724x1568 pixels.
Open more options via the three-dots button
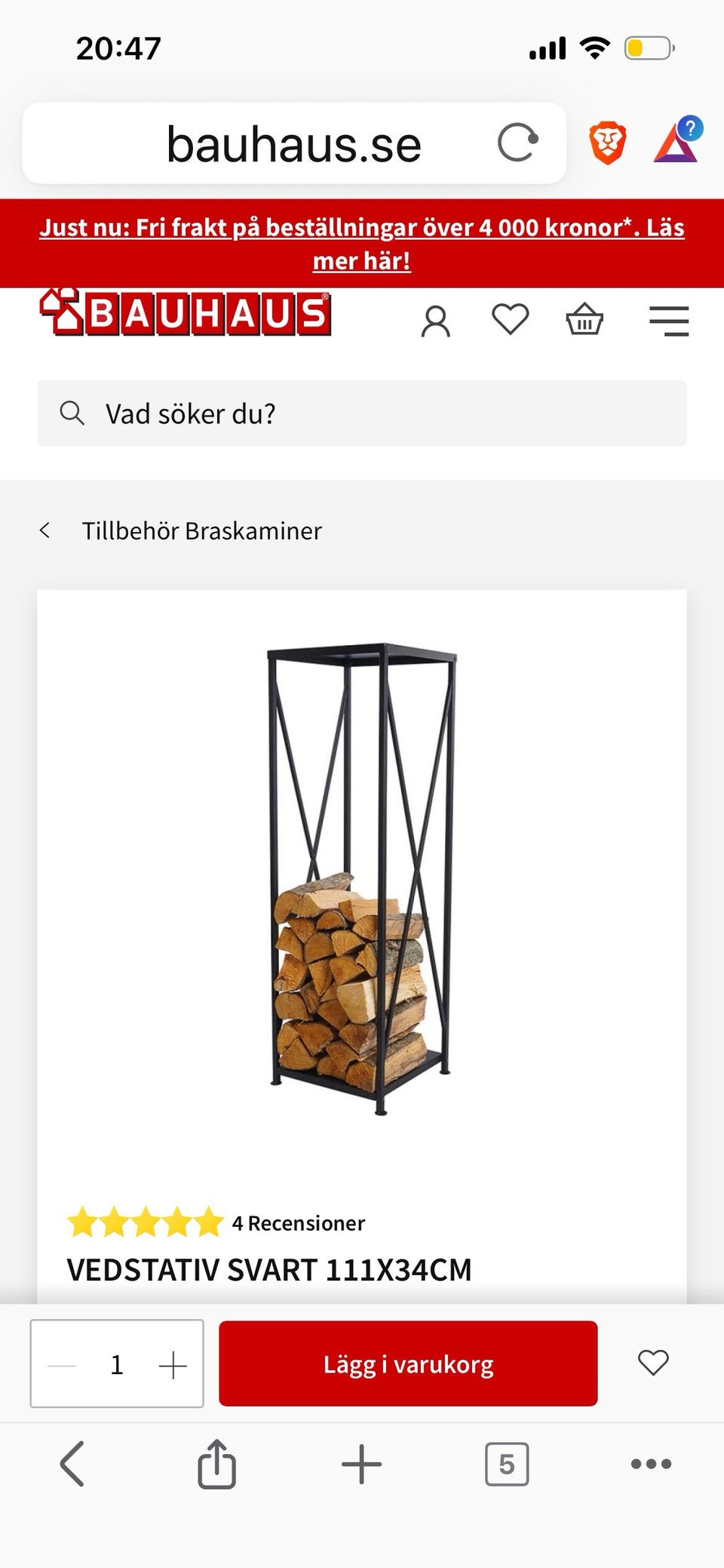(x=652, y=1465)
